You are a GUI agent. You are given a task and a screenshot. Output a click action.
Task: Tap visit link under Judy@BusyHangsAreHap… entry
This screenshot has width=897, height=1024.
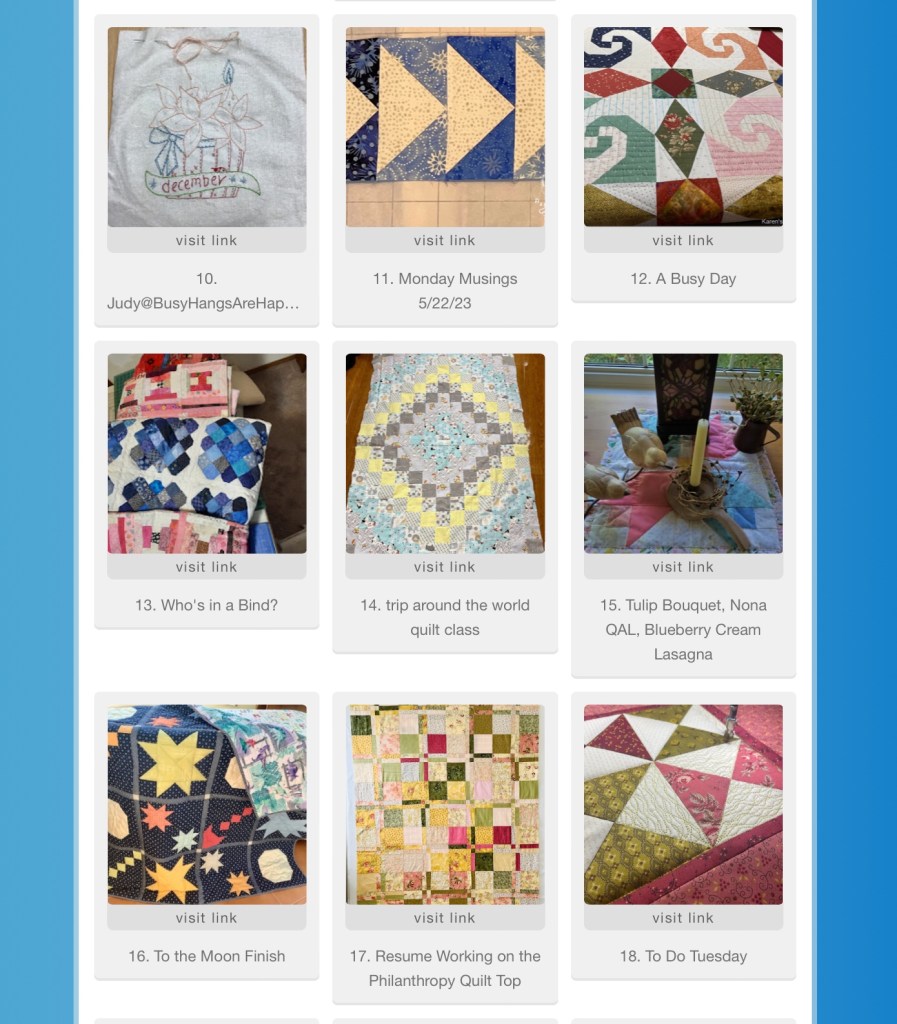[207, 240]
